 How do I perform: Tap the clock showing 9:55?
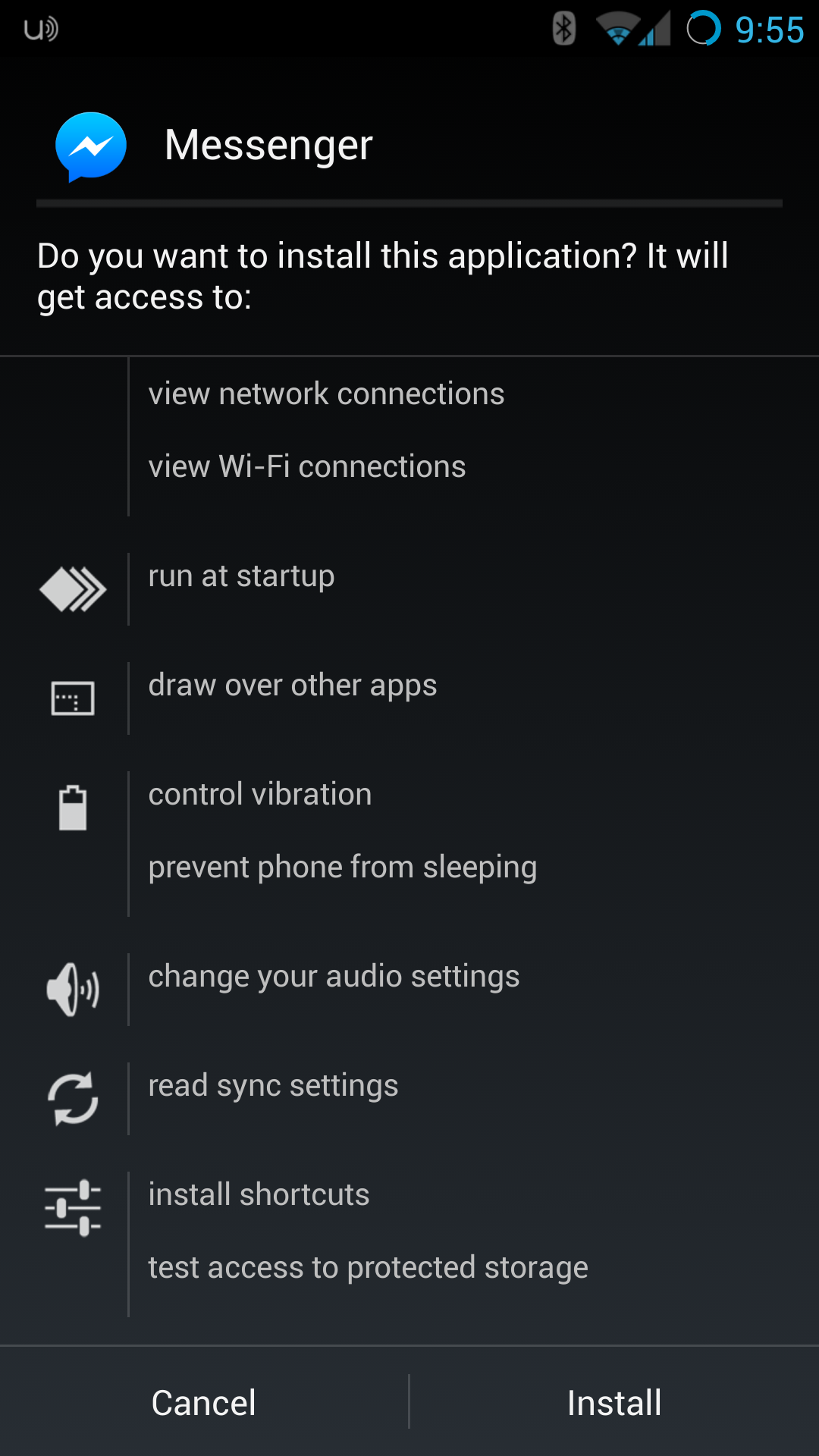[767, 30]
